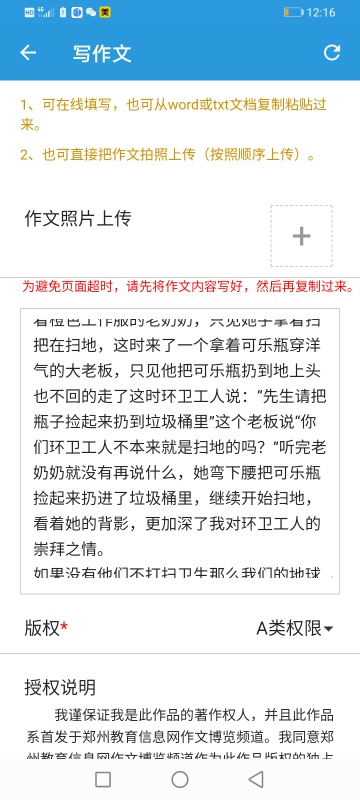
Task: Tap inside the essay text box
Action: coord(180,451)
